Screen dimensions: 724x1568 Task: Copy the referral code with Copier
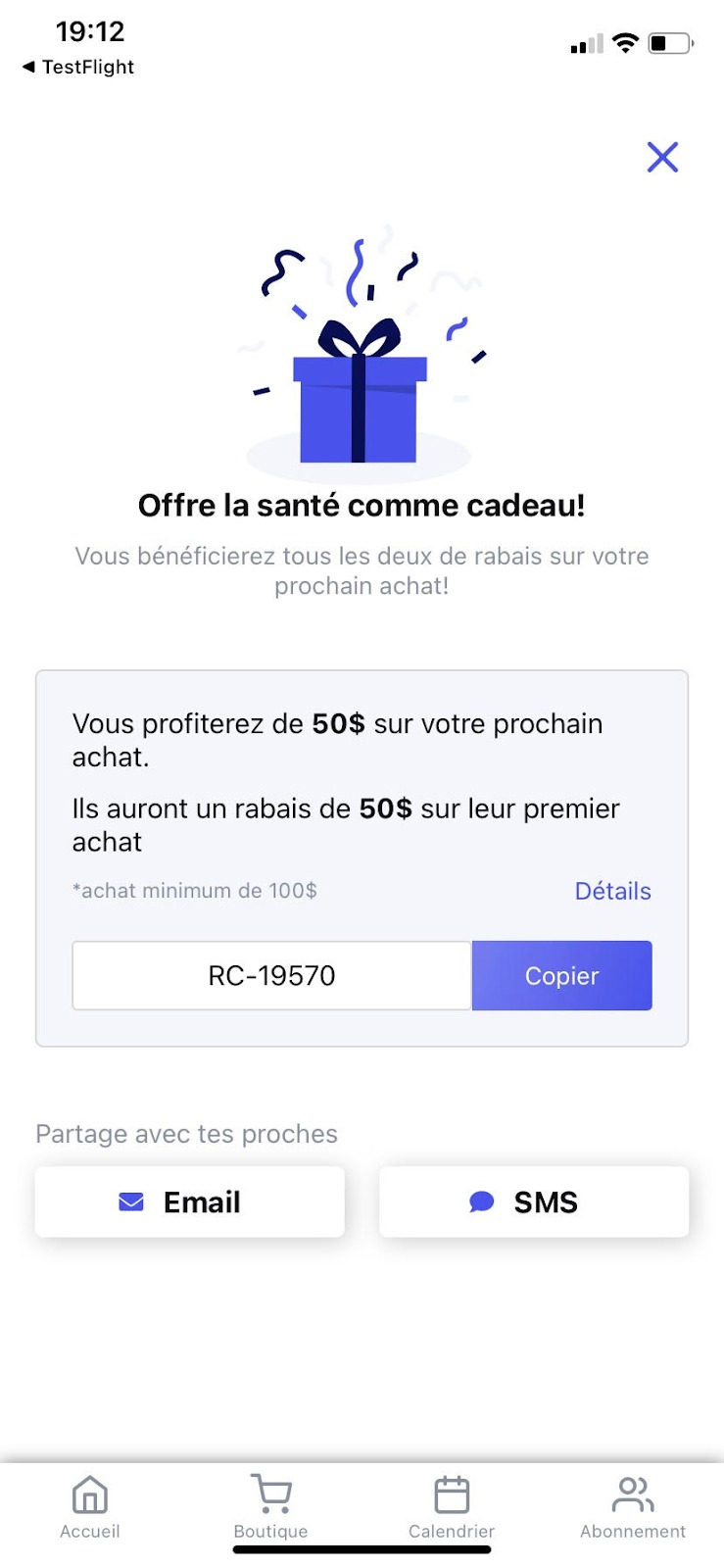click(x=561, y=975)
